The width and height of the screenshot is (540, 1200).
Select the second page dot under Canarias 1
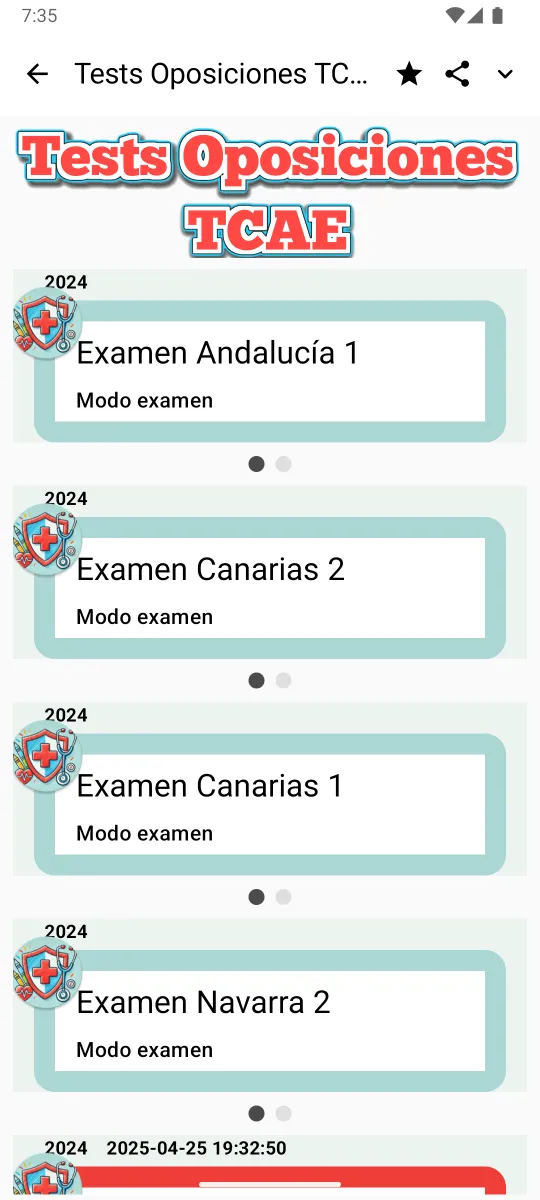(284, 897)
